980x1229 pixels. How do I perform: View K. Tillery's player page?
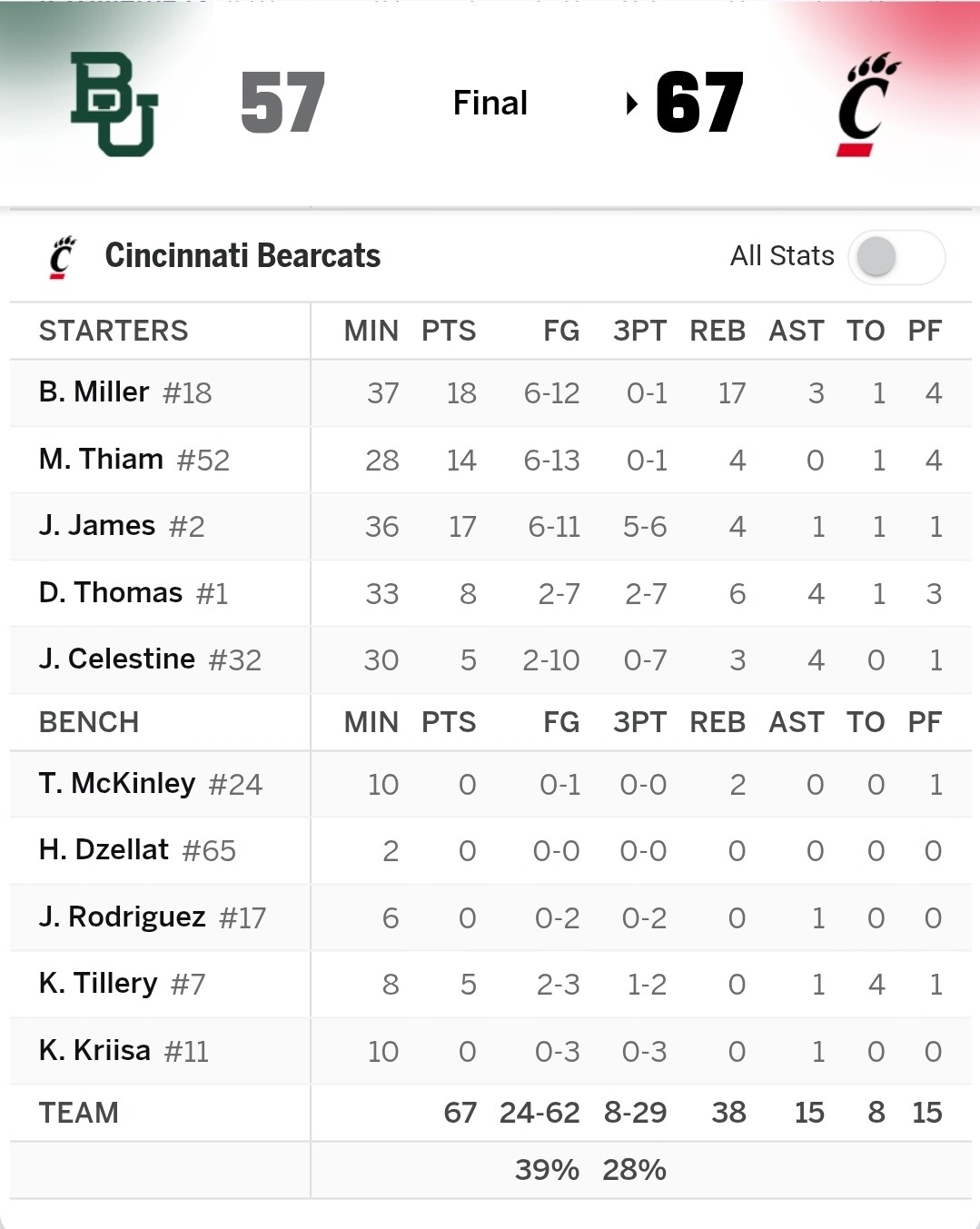(99, 984)
